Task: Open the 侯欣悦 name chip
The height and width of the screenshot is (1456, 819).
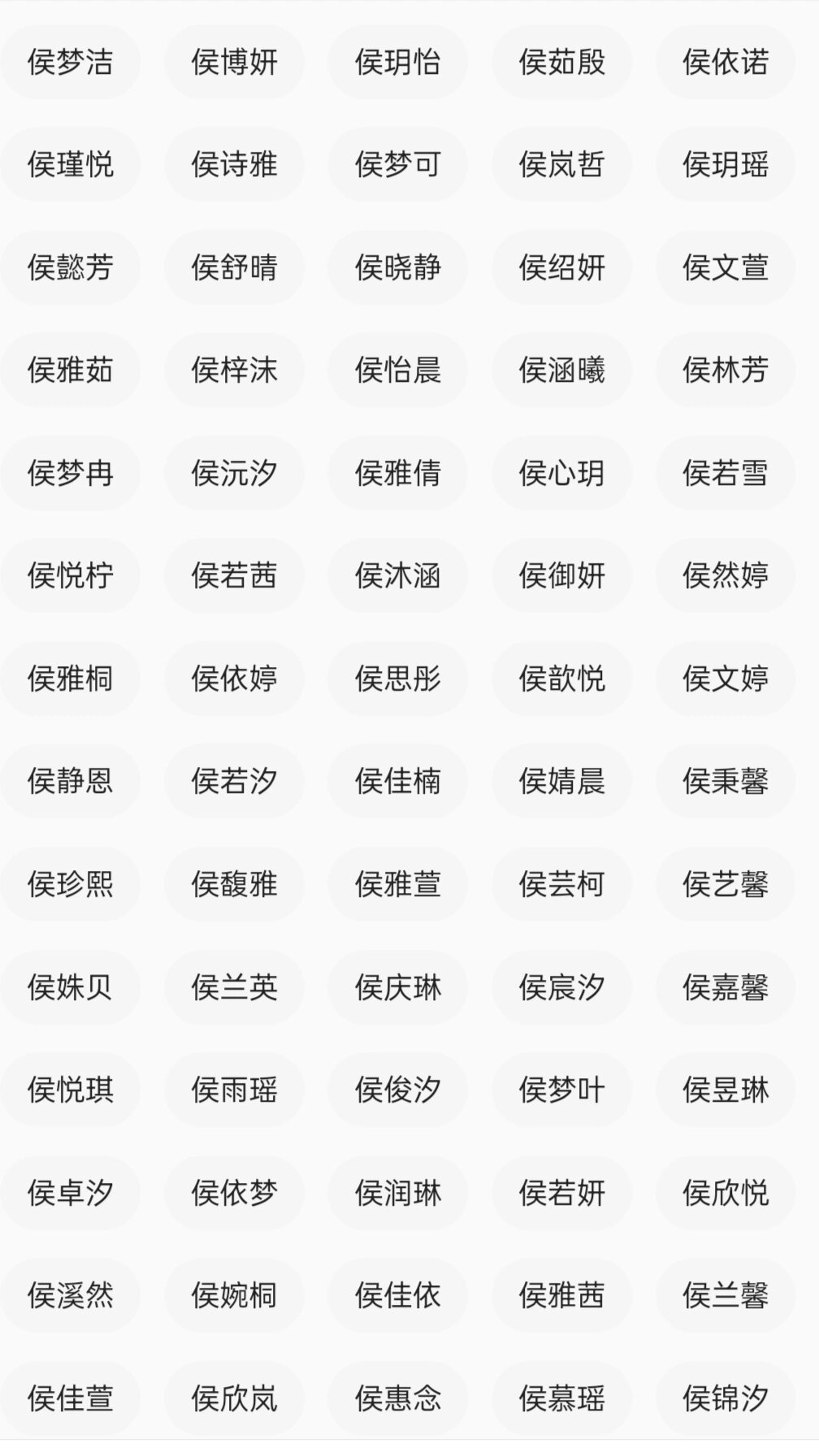Action: 726,1193
